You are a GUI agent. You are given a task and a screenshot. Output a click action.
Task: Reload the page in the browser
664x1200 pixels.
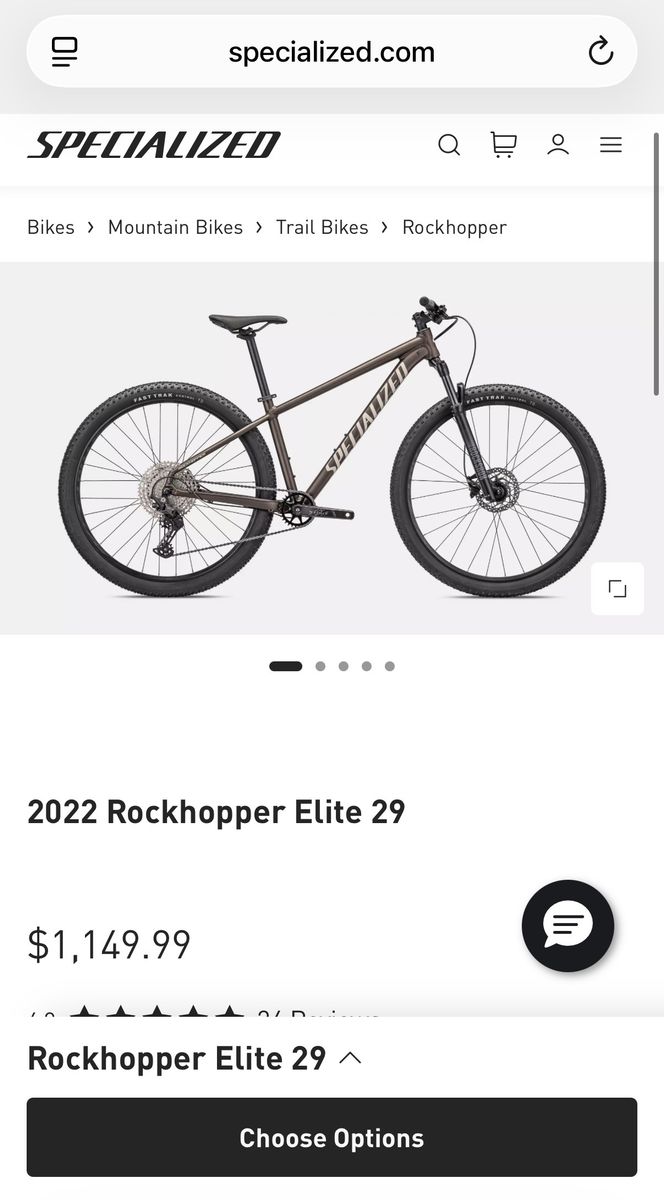point(600,51)
